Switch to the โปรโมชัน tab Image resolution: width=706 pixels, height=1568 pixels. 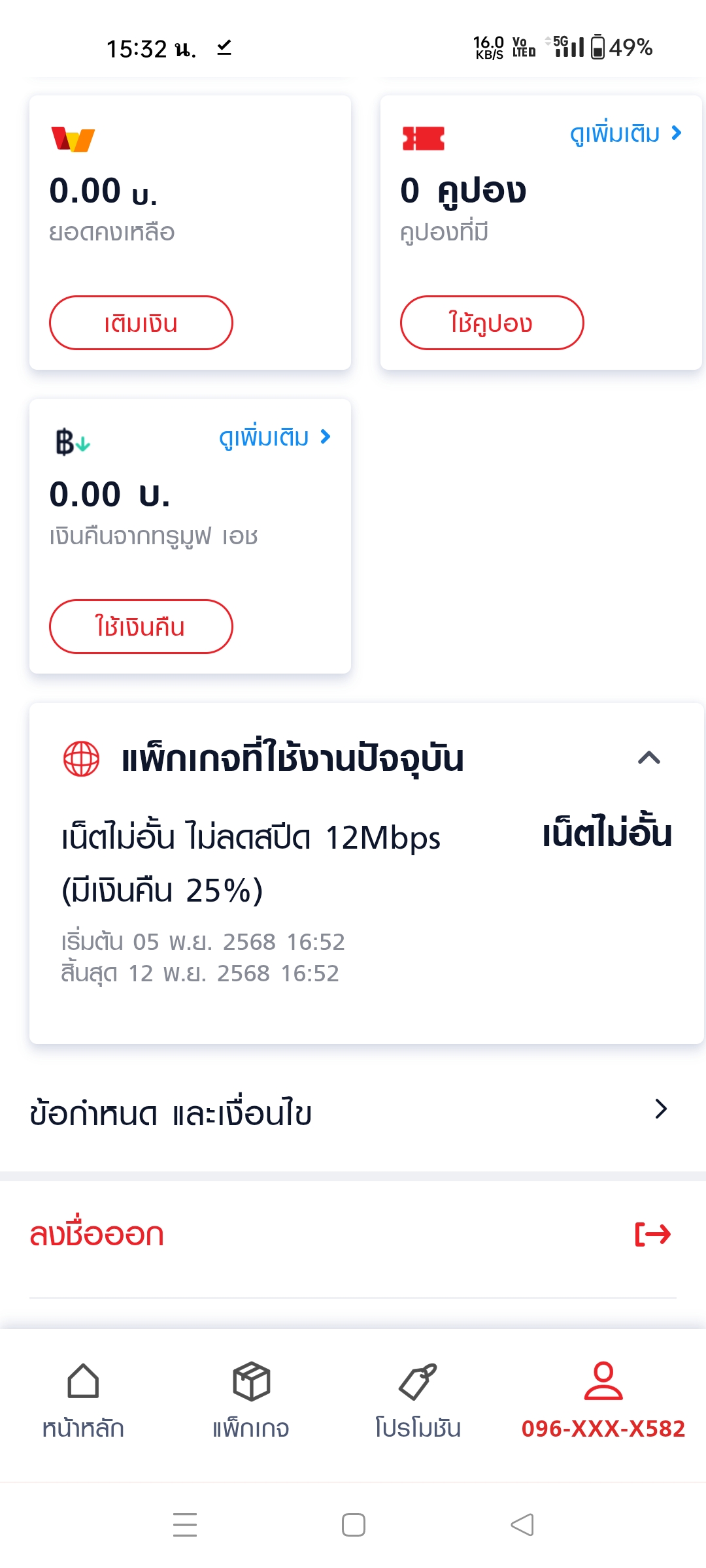point(418,1399)
